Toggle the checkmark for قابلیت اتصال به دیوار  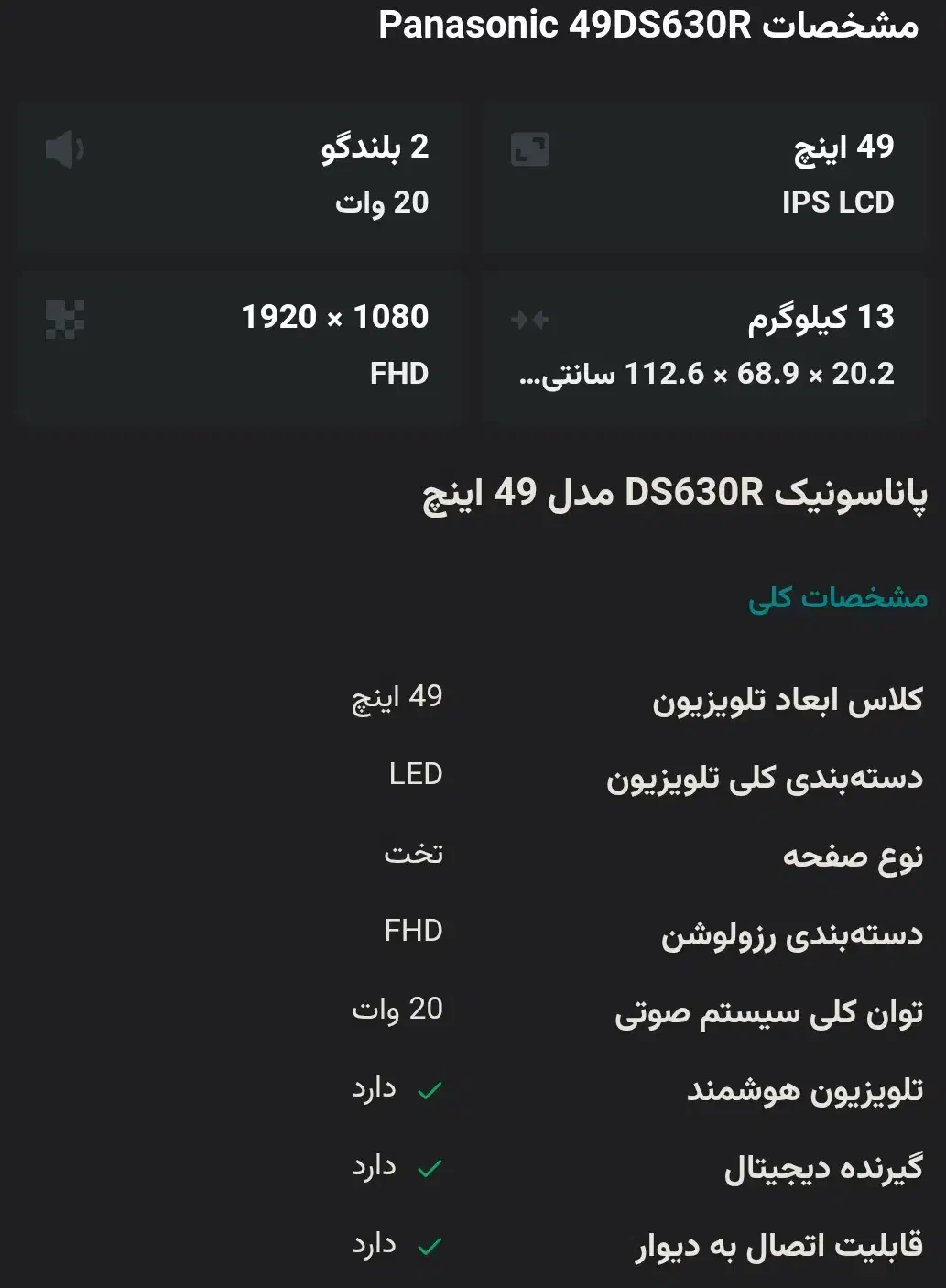(431, 1245)
